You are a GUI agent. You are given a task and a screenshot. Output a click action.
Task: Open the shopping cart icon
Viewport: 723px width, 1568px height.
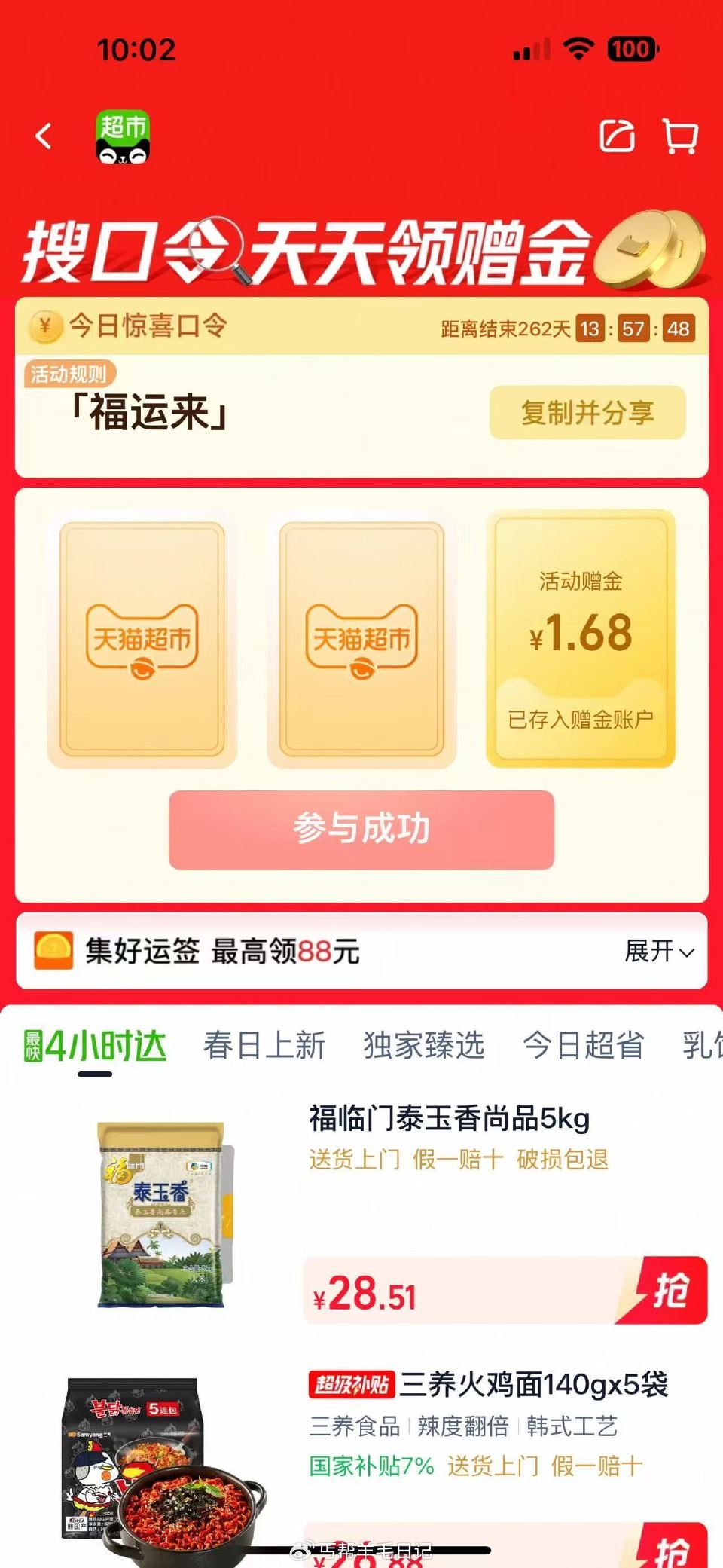(679, 137)
